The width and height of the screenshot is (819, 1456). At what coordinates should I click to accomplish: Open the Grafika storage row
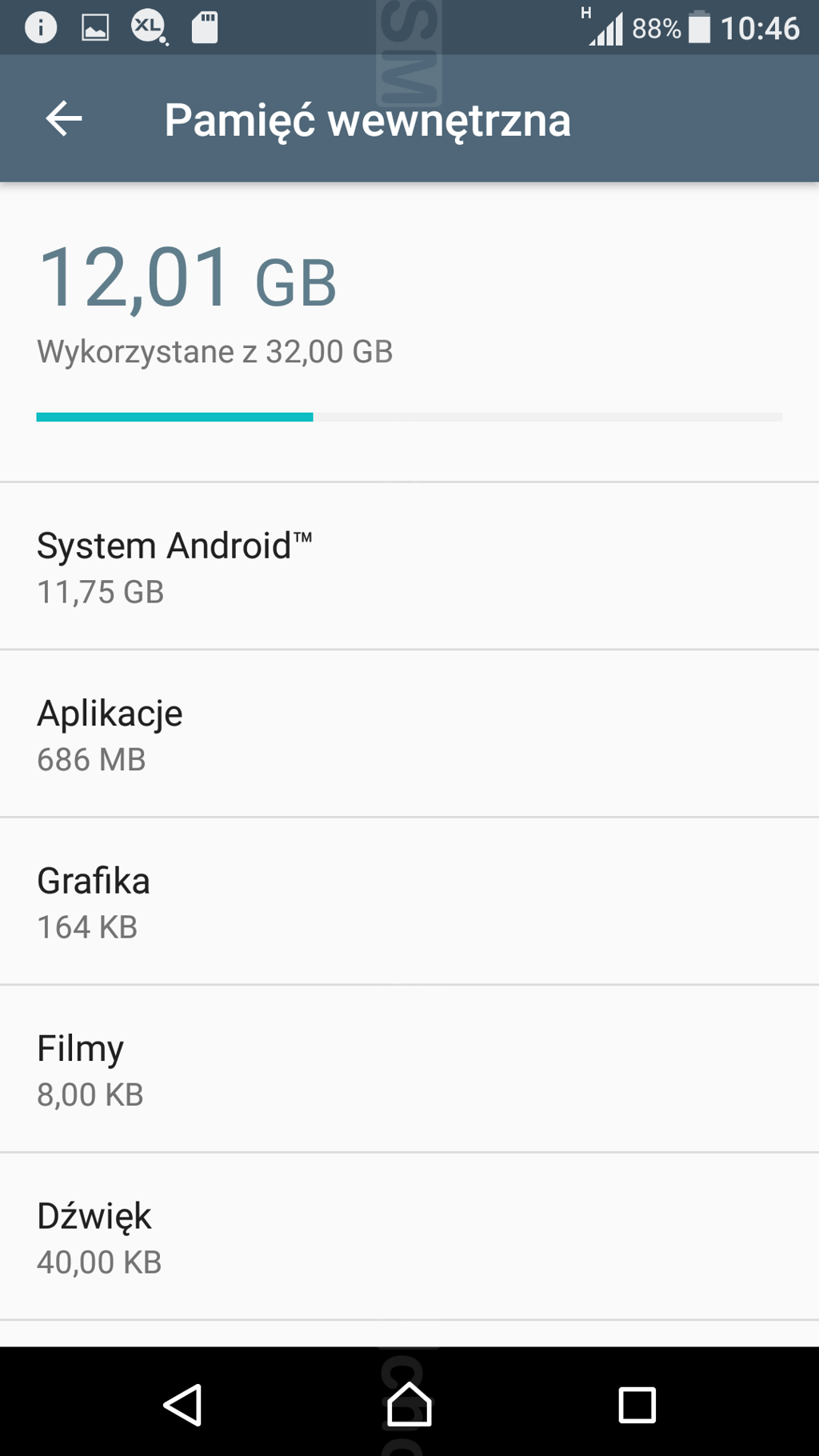[x=409, y=902]
